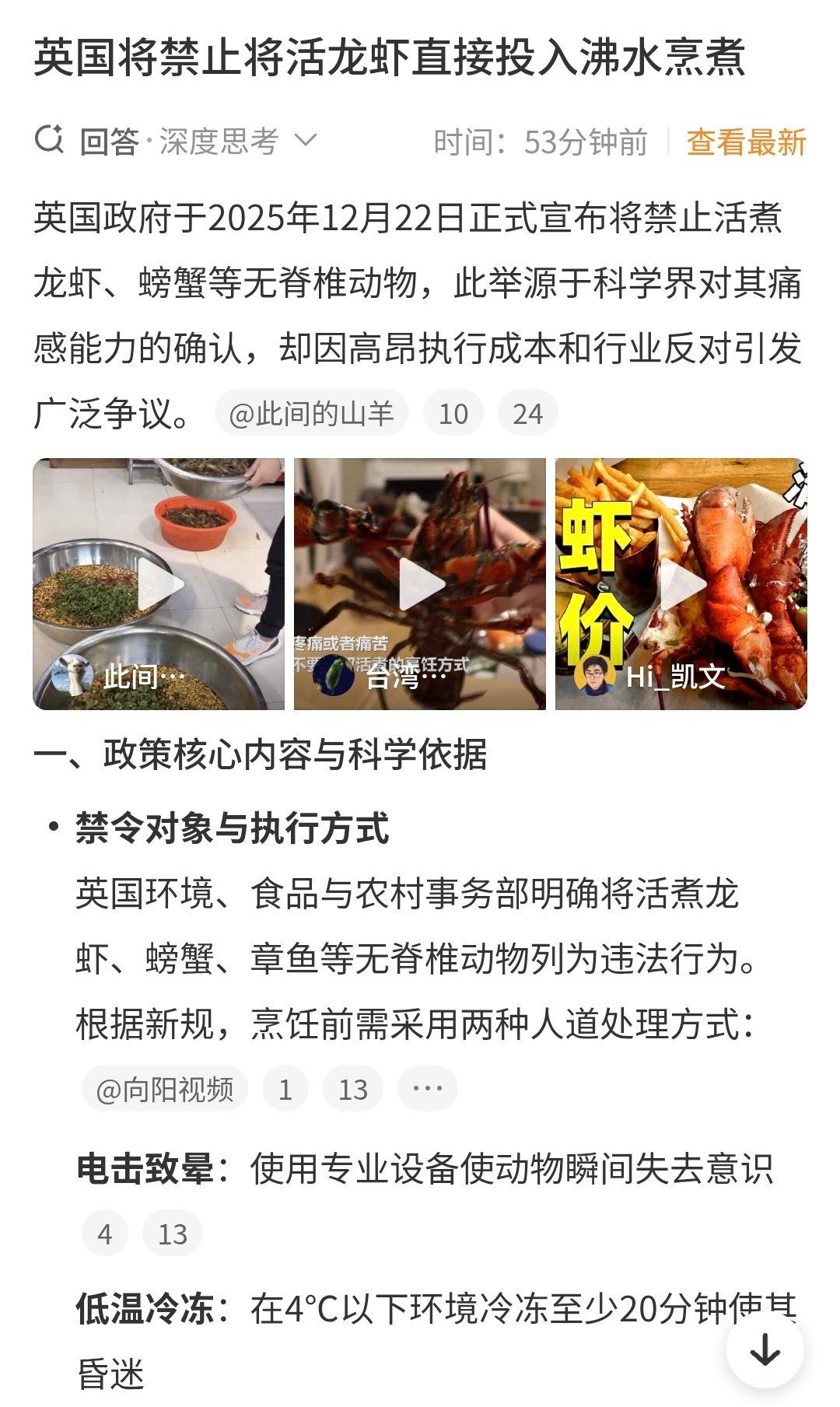This screenshot has width=840, height=1407.
Task: Open the @向阳视频 source chip
Action: (x=165, y=1089)
